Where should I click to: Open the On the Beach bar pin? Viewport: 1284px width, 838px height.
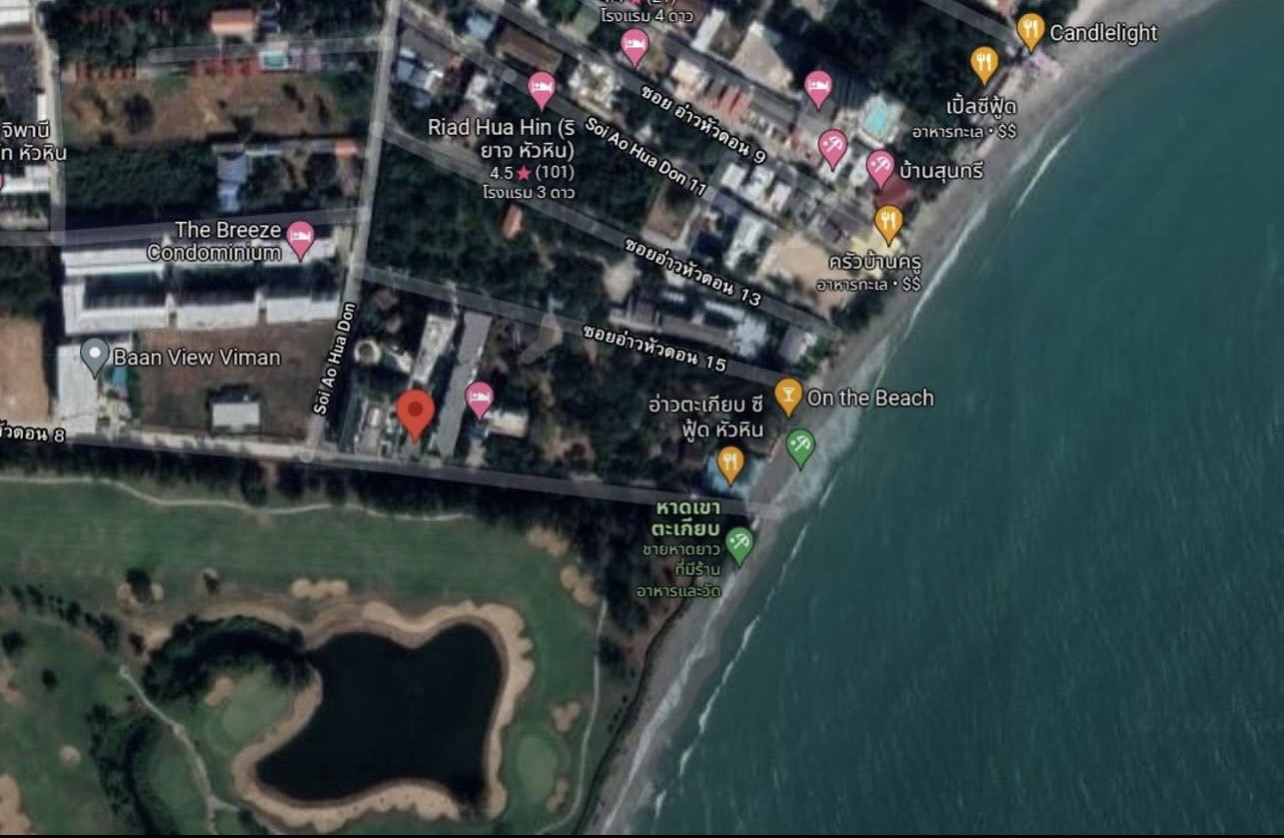click(x=788, y=395)
